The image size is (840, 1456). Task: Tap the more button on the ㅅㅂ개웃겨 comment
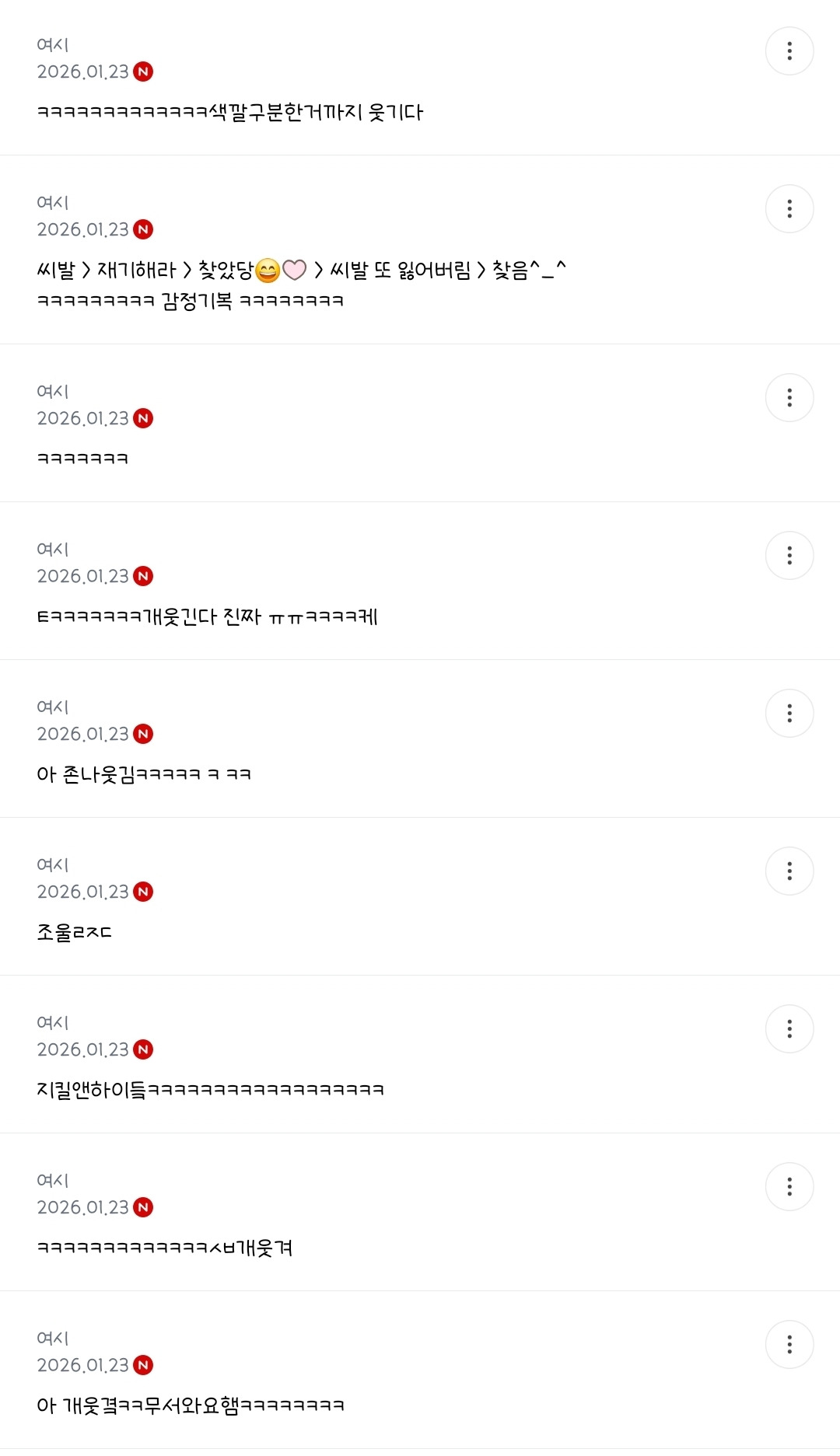click(789, 1187)
